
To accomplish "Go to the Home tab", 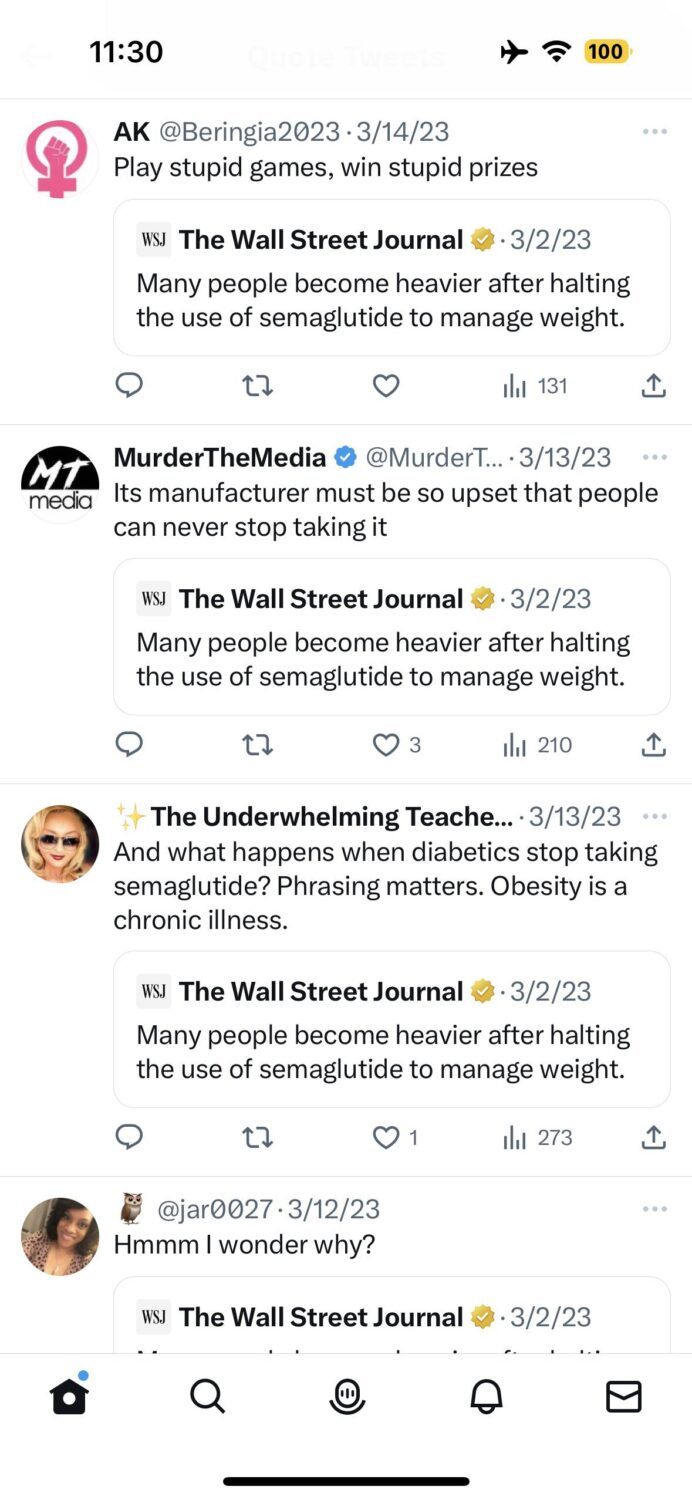I will 69,1396.
